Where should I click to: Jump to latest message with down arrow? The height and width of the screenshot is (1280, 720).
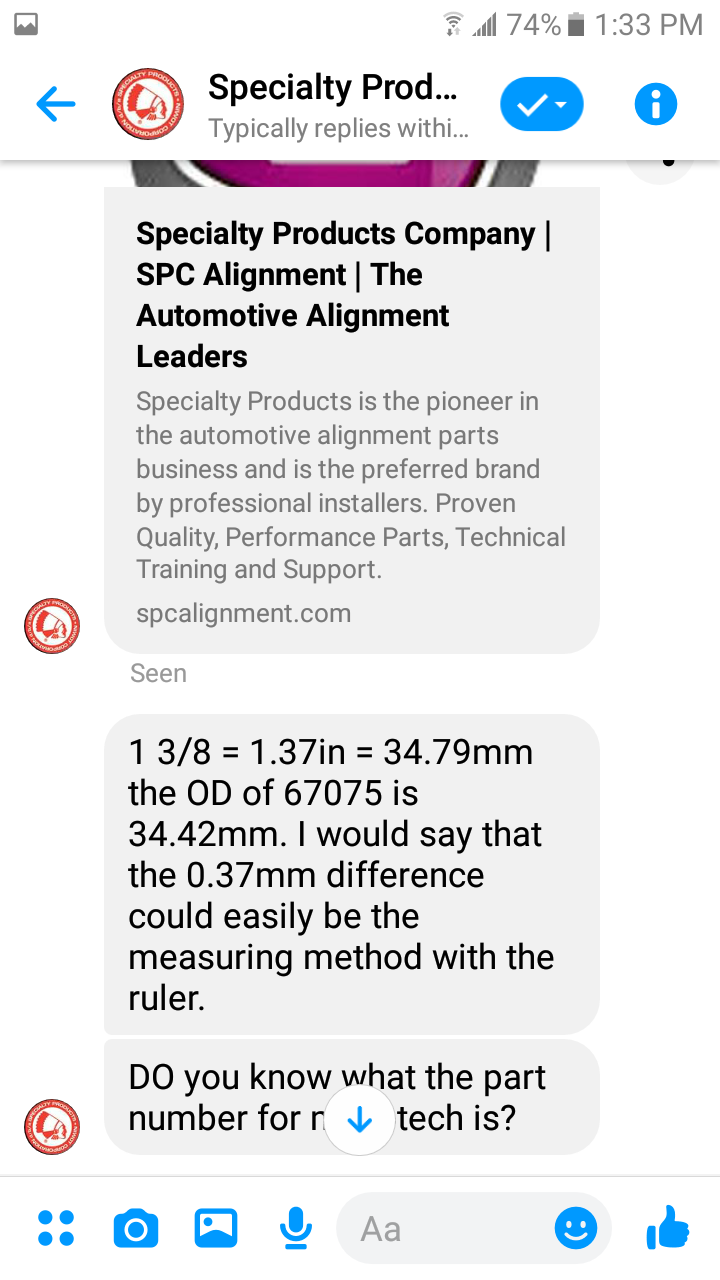359,1120
